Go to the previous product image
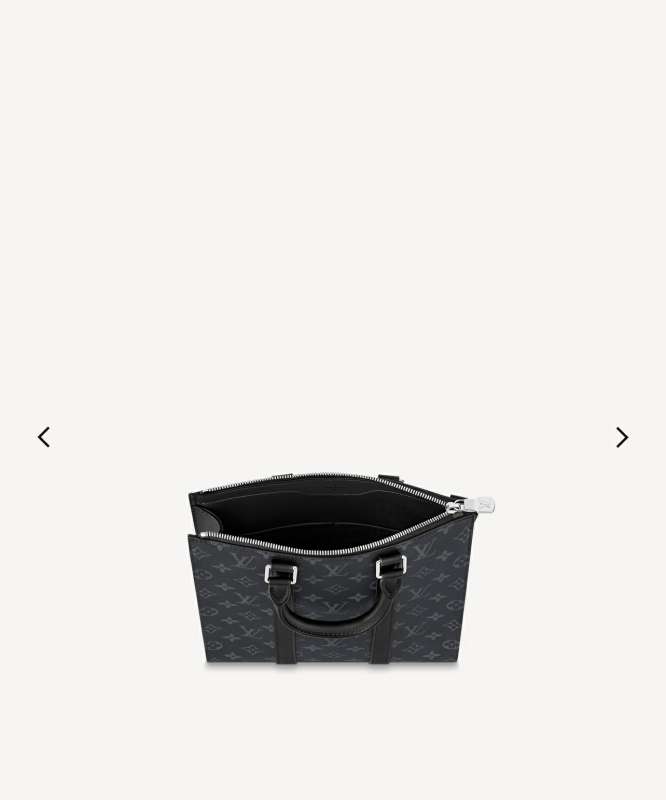The image size is (666, 800). (x=44, y=437)
